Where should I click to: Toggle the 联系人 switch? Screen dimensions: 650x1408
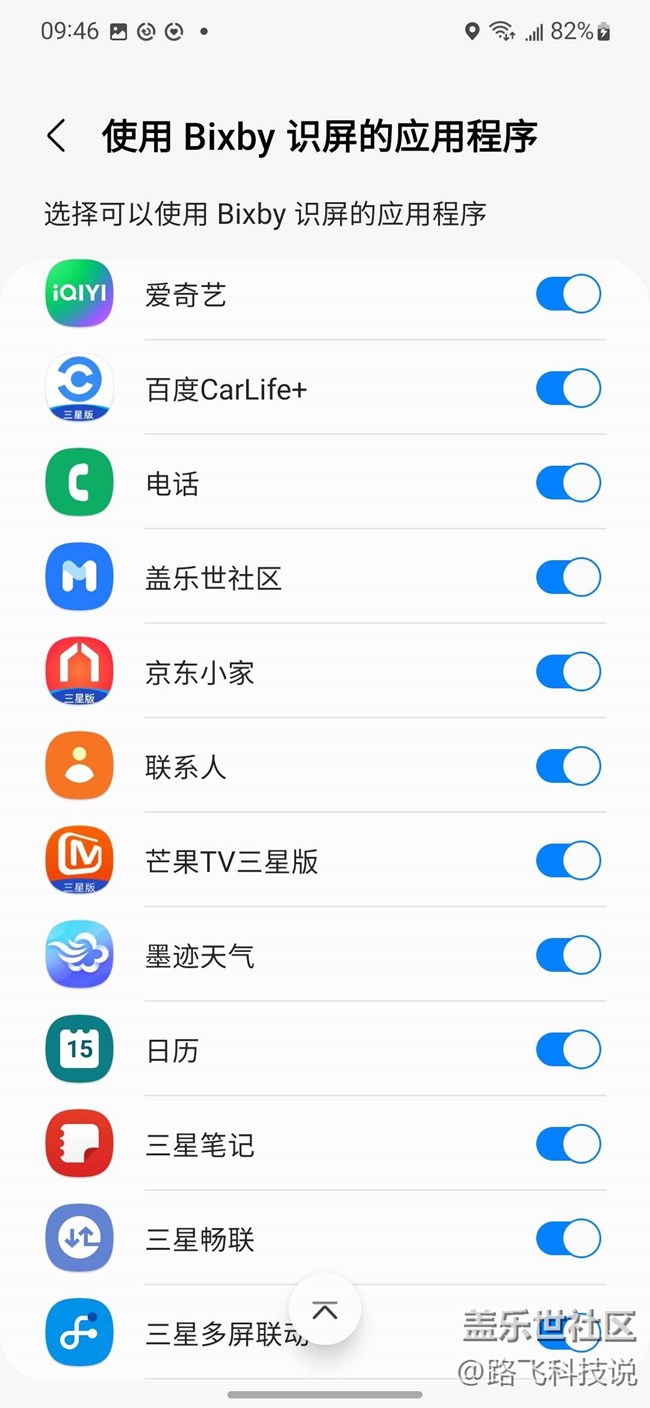568,766
